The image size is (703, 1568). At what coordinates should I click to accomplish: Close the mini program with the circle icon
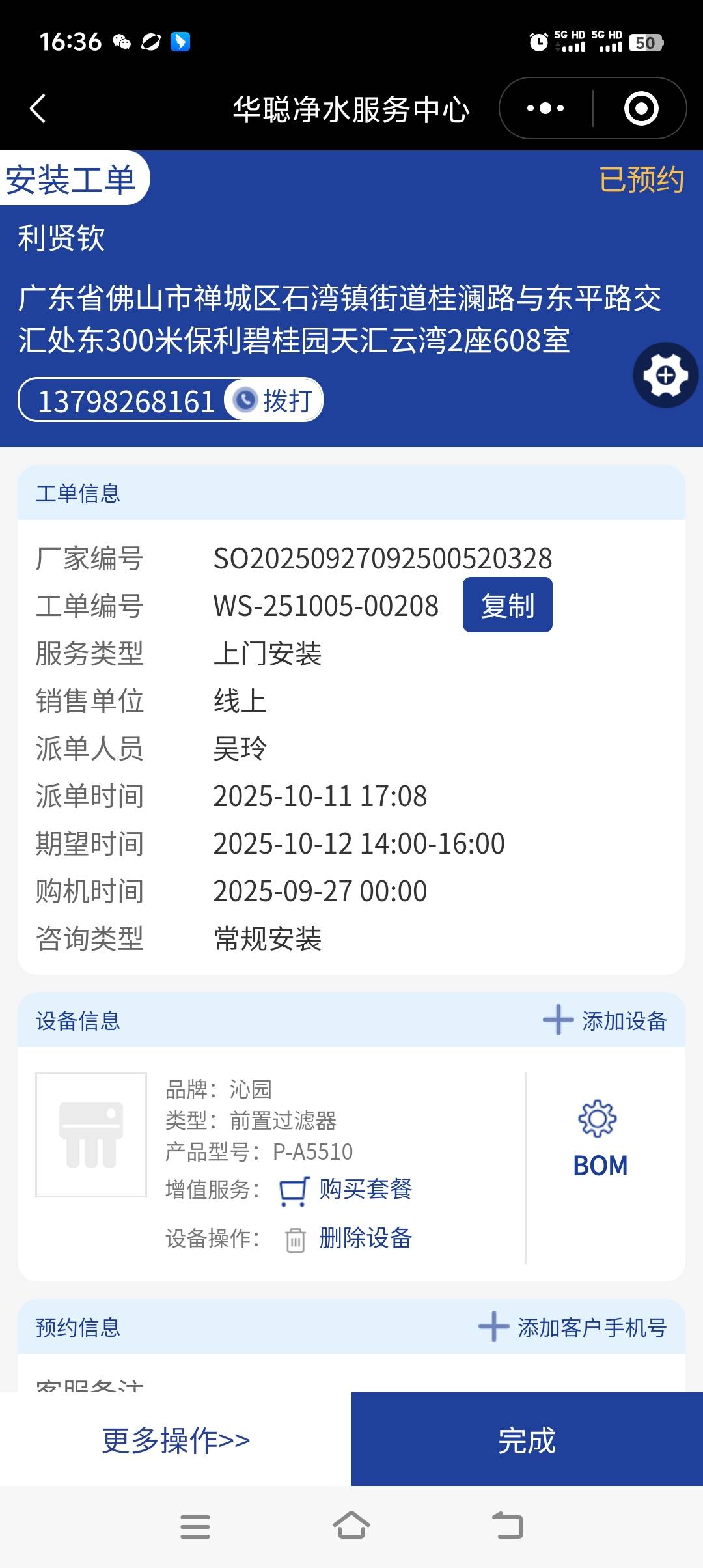[x=641, y=108]
